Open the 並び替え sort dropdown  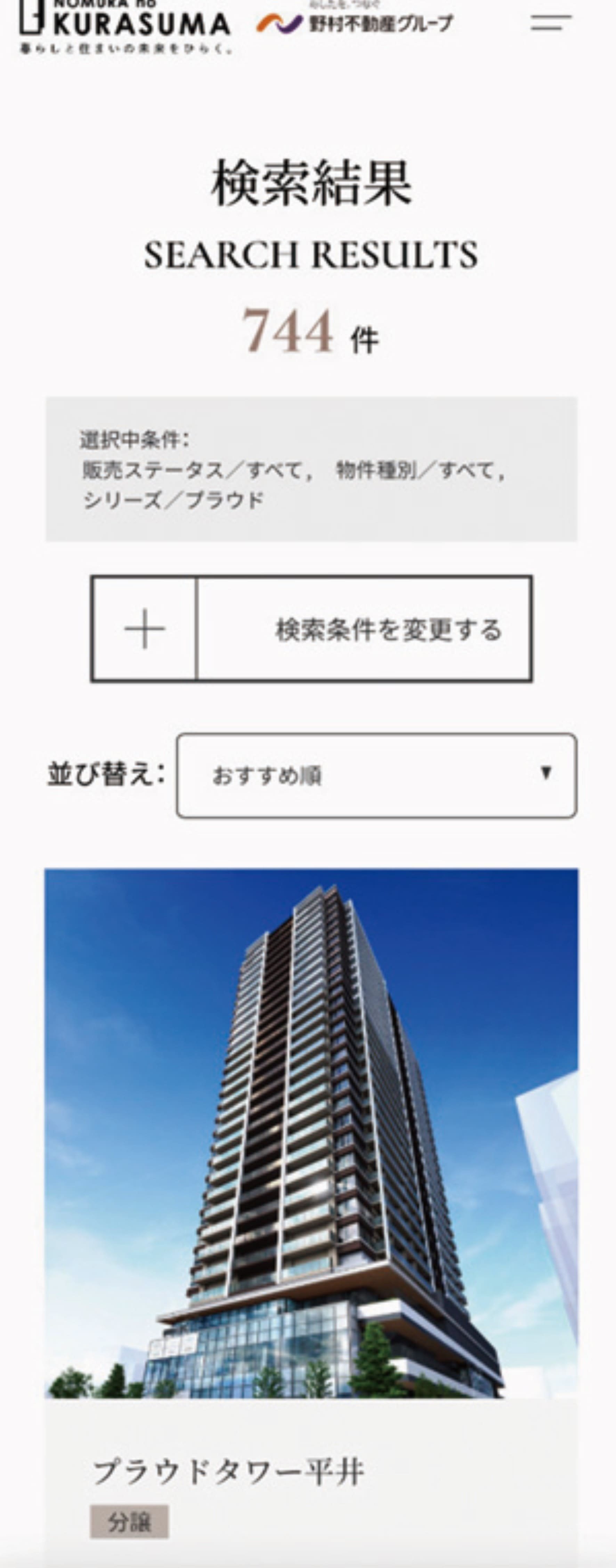point(376,775)
